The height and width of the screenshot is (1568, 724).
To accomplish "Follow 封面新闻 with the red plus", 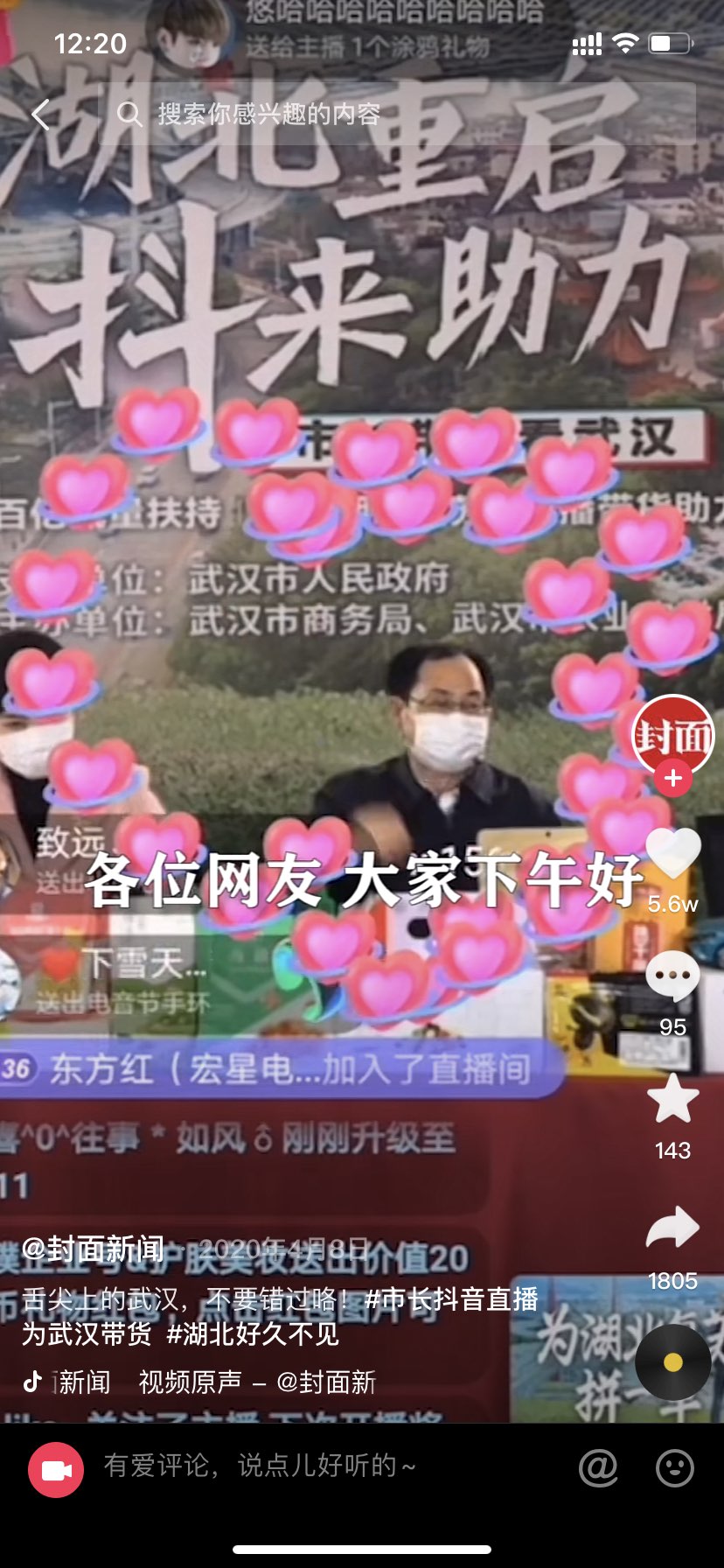I will click(x=672, y=778).
